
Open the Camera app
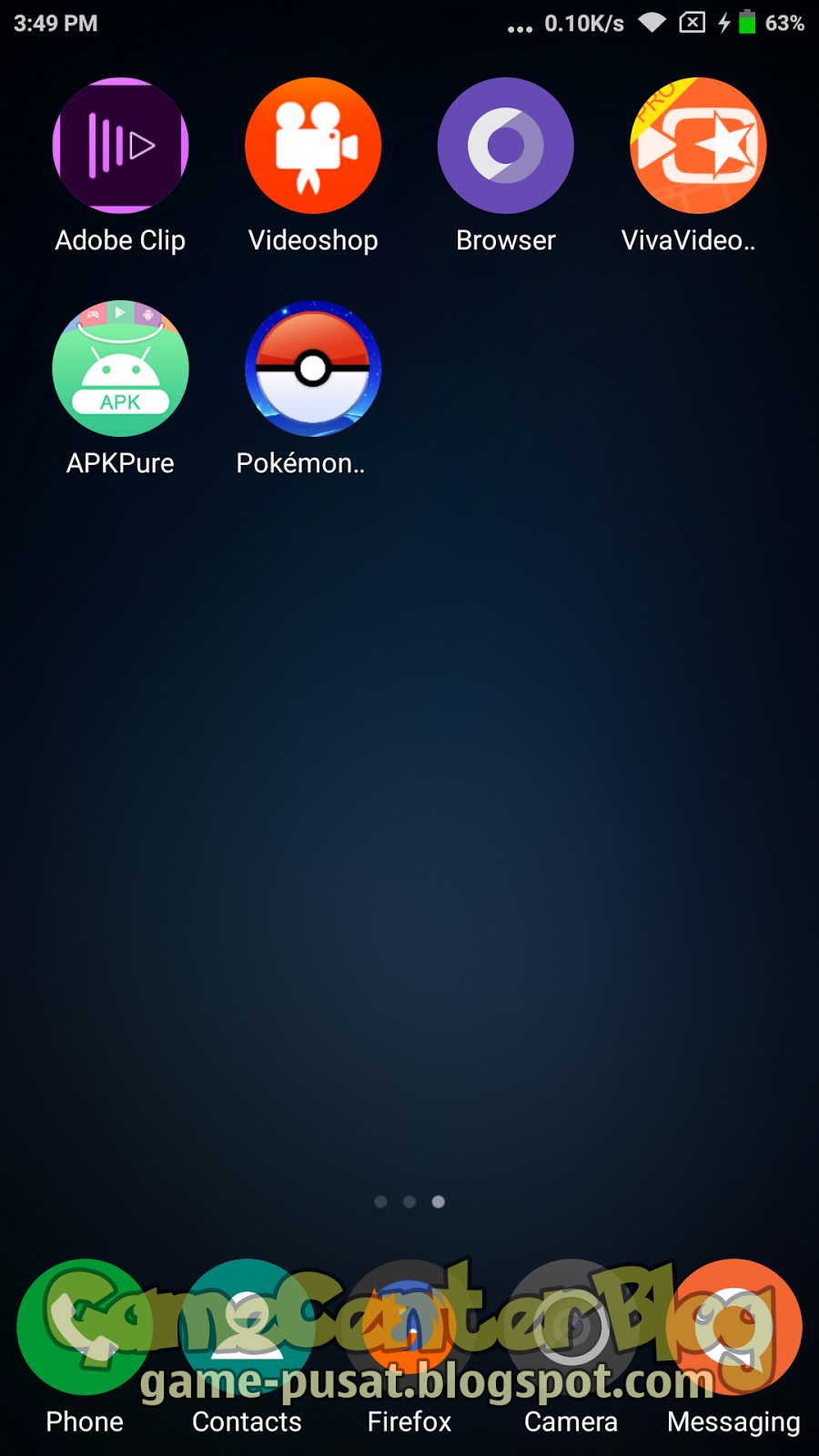tap(571, 1327)
